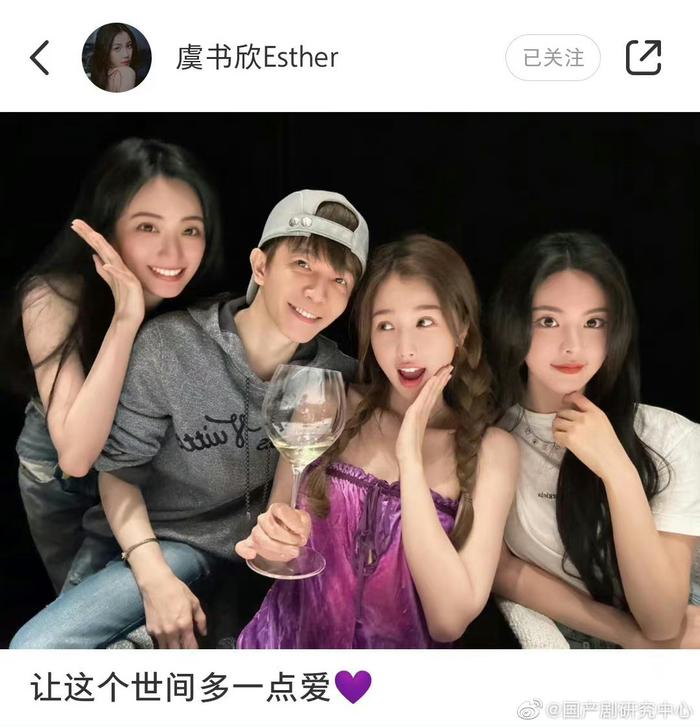Tap the 已关注 following button
This screenshot has height=727, width=700.
click(x=552, y=58)
